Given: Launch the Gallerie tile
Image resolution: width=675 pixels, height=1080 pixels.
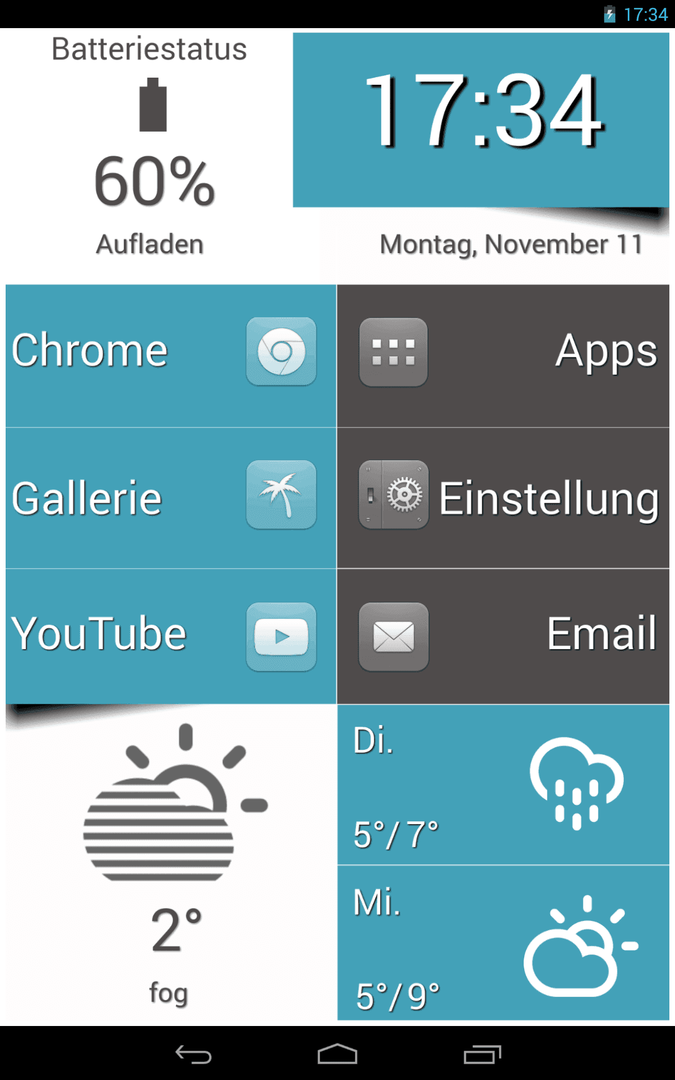Looking at the screenshot, I should (171, 498).
